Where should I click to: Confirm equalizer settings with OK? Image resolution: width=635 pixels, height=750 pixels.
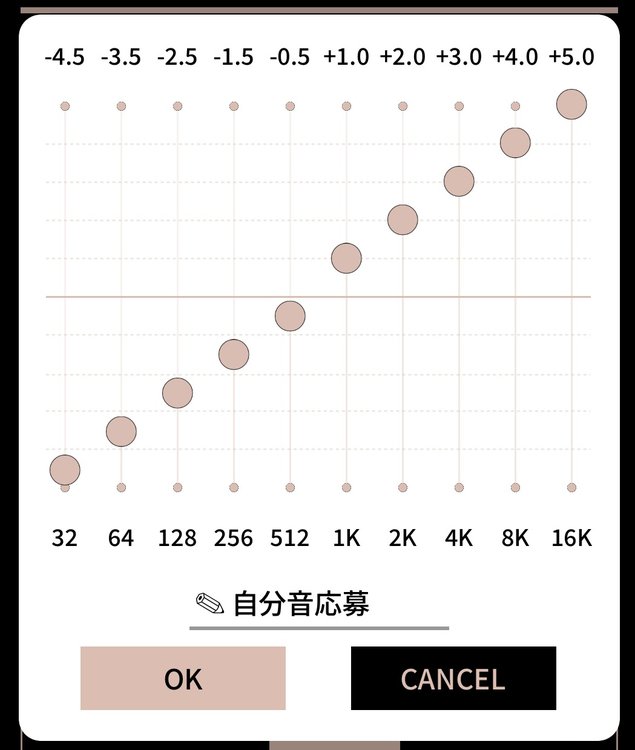click(x=183, y=679)
